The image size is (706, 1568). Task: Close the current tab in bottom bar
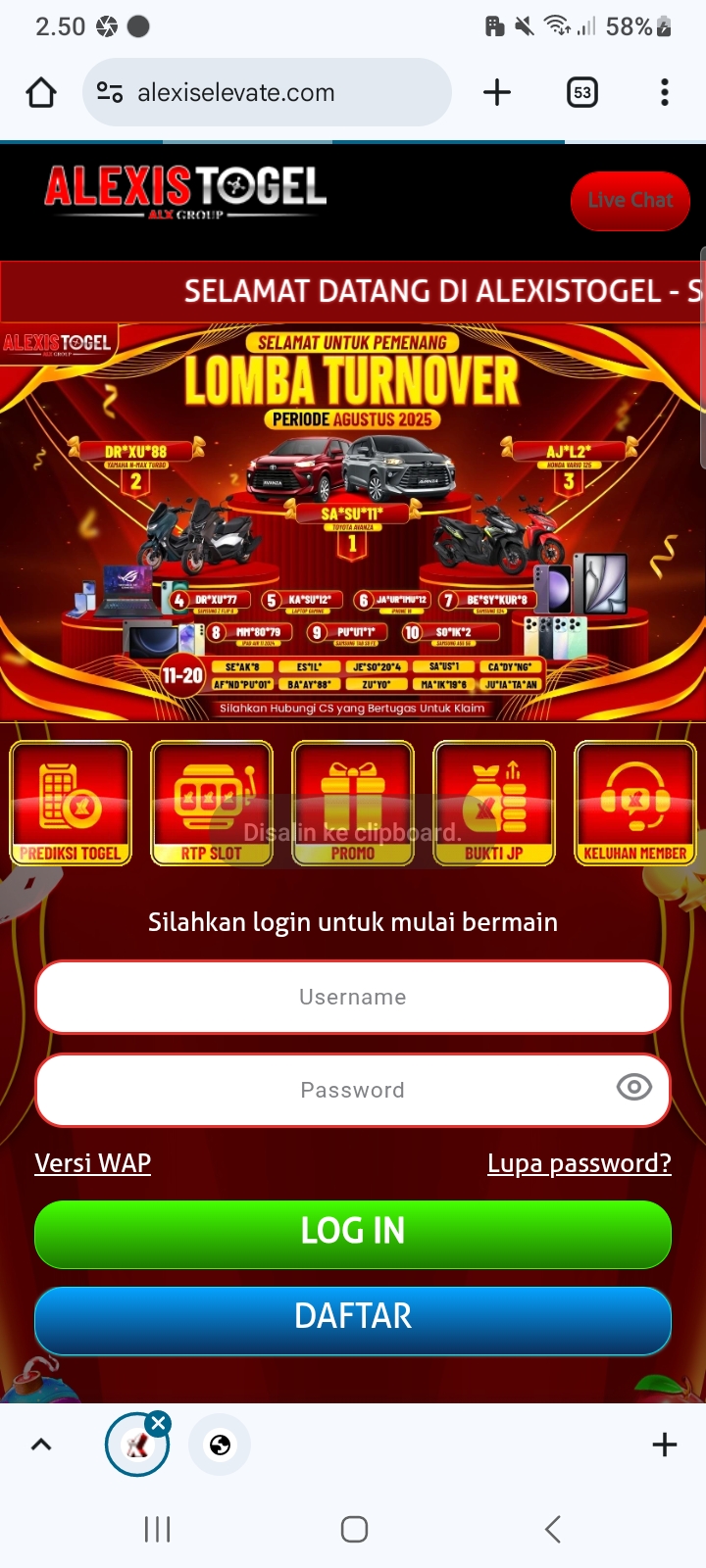pos(159,1424)
